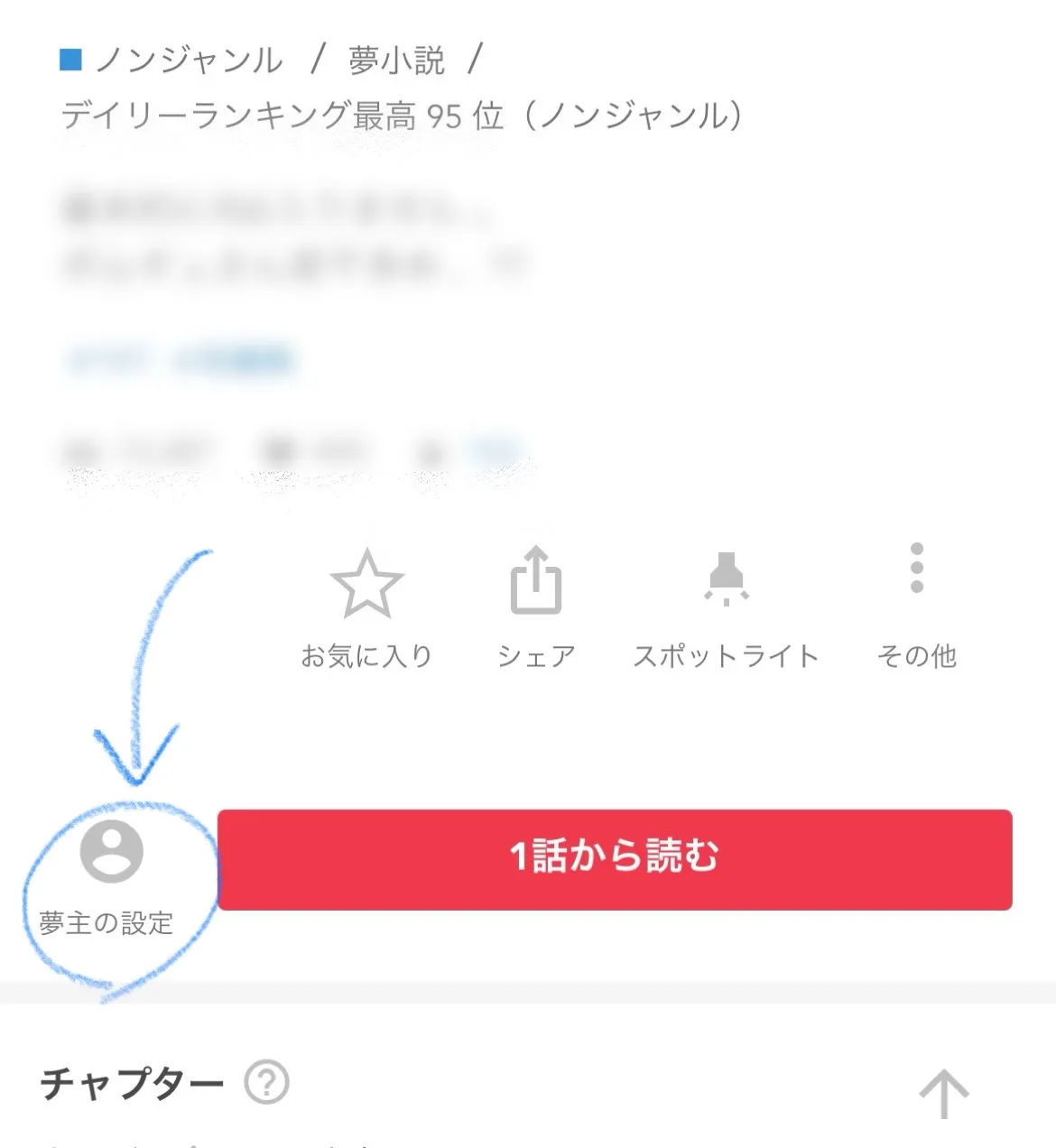Image resolution: width=1056 pixels, height=1148 pixels.
Task: Open the chapter help question mark
Action: coord(267,1081)
